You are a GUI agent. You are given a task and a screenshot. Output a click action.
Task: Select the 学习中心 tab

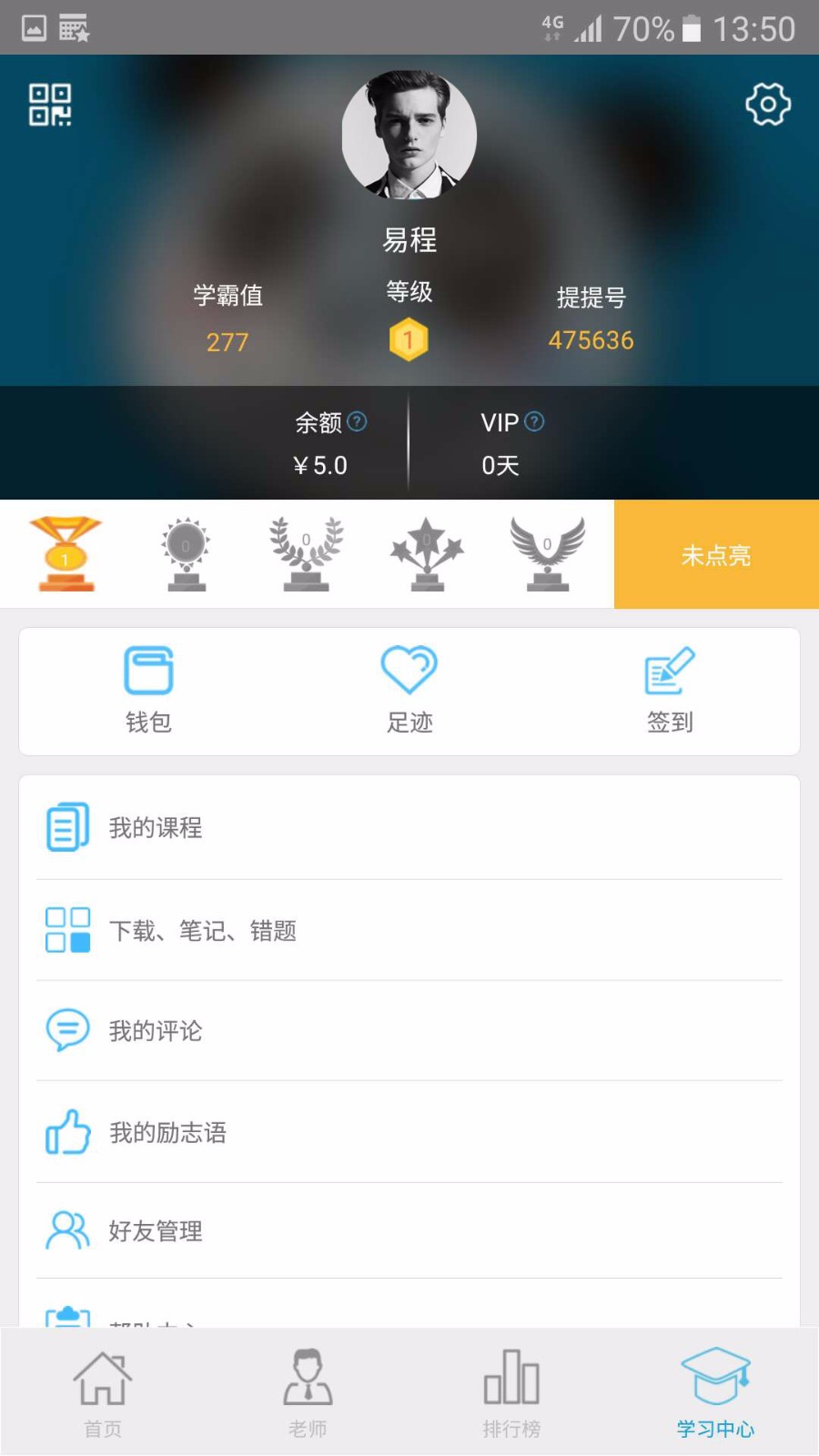pos(715,1393)
